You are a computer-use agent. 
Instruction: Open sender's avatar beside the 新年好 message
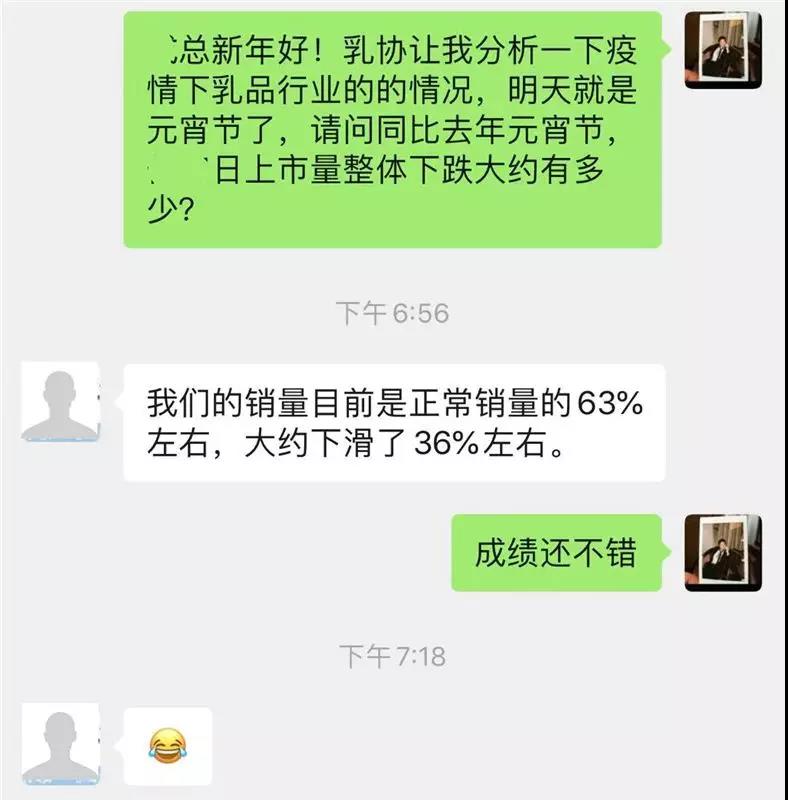click(x=723, y=50)
